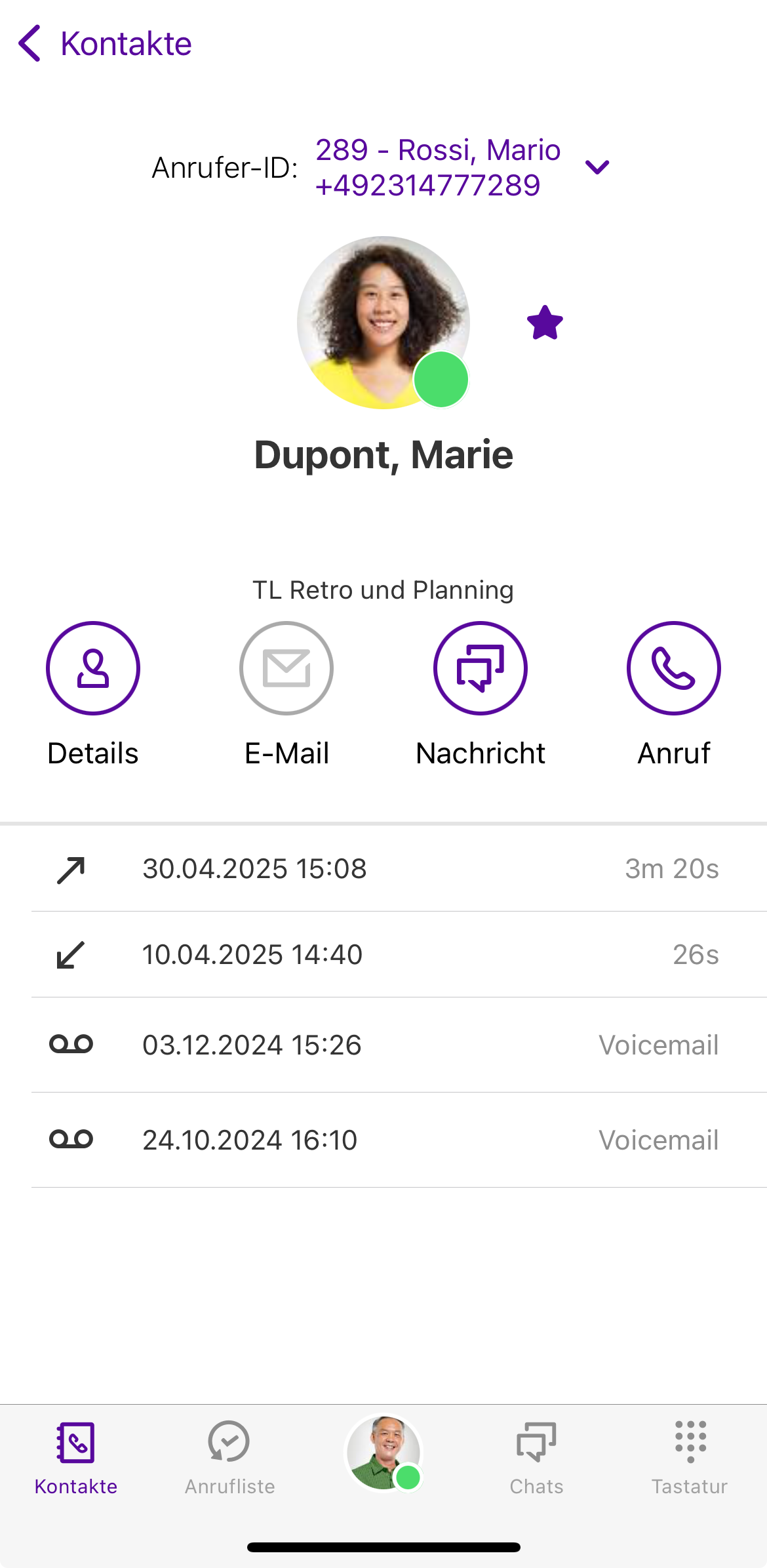Viewport: 767px width, 1568px height.
Task: Send a Nachricht to Marie Dupont
Action: tap(480, 668)
